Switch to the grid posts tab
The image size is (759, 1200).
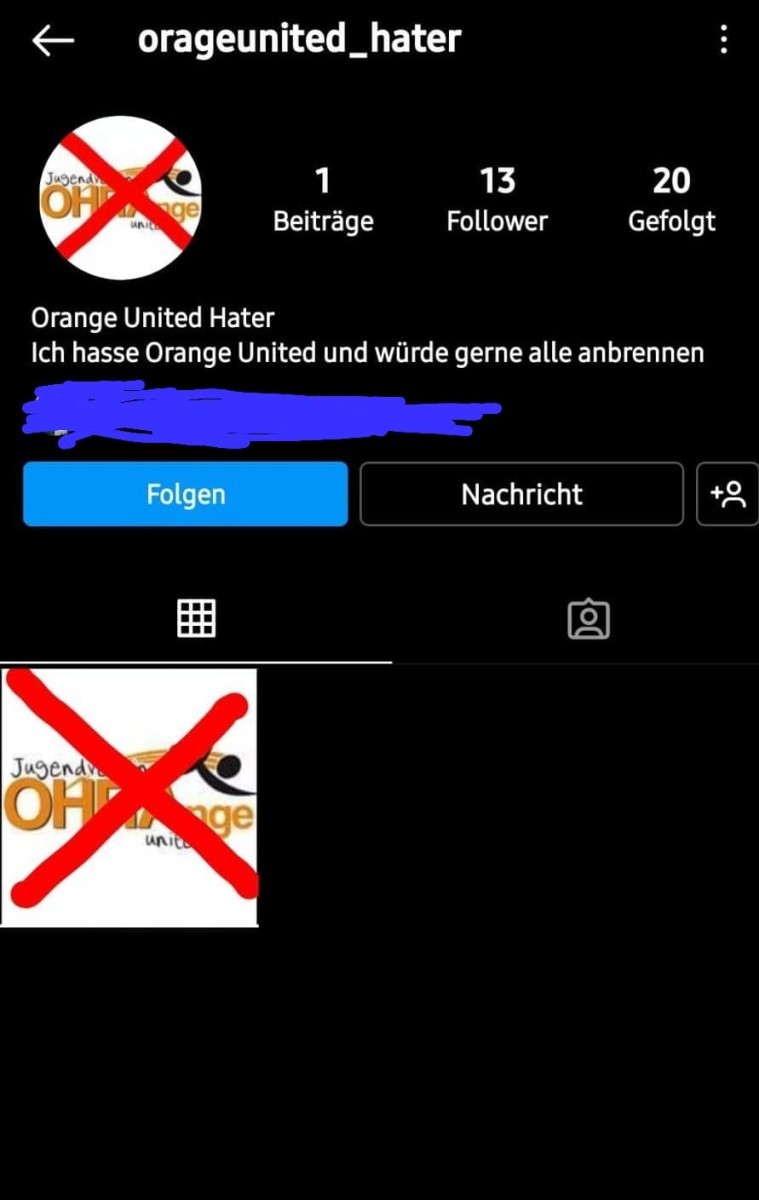pos(196,619)
